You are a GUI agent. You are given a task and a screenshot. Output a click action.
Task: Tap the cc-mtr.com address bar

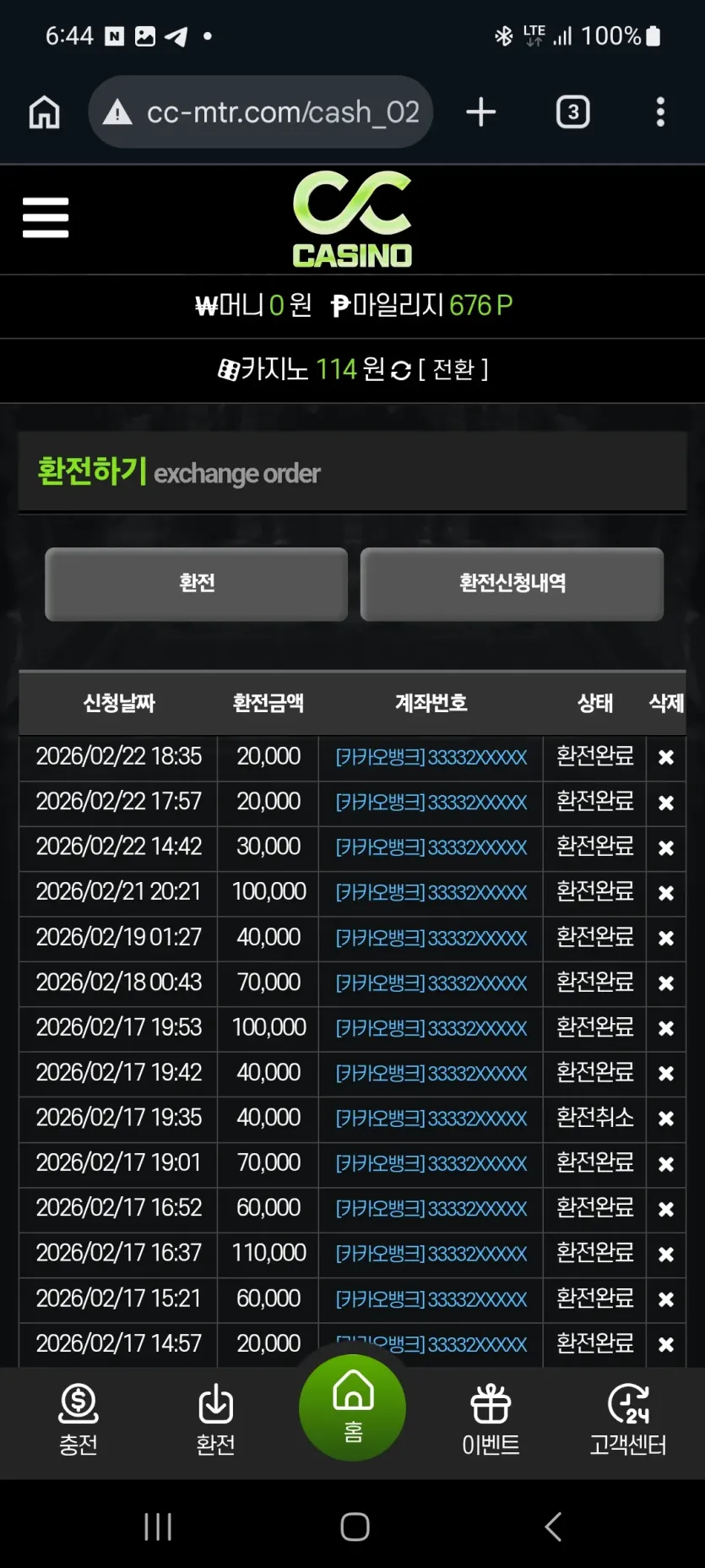tap(261, 112)
